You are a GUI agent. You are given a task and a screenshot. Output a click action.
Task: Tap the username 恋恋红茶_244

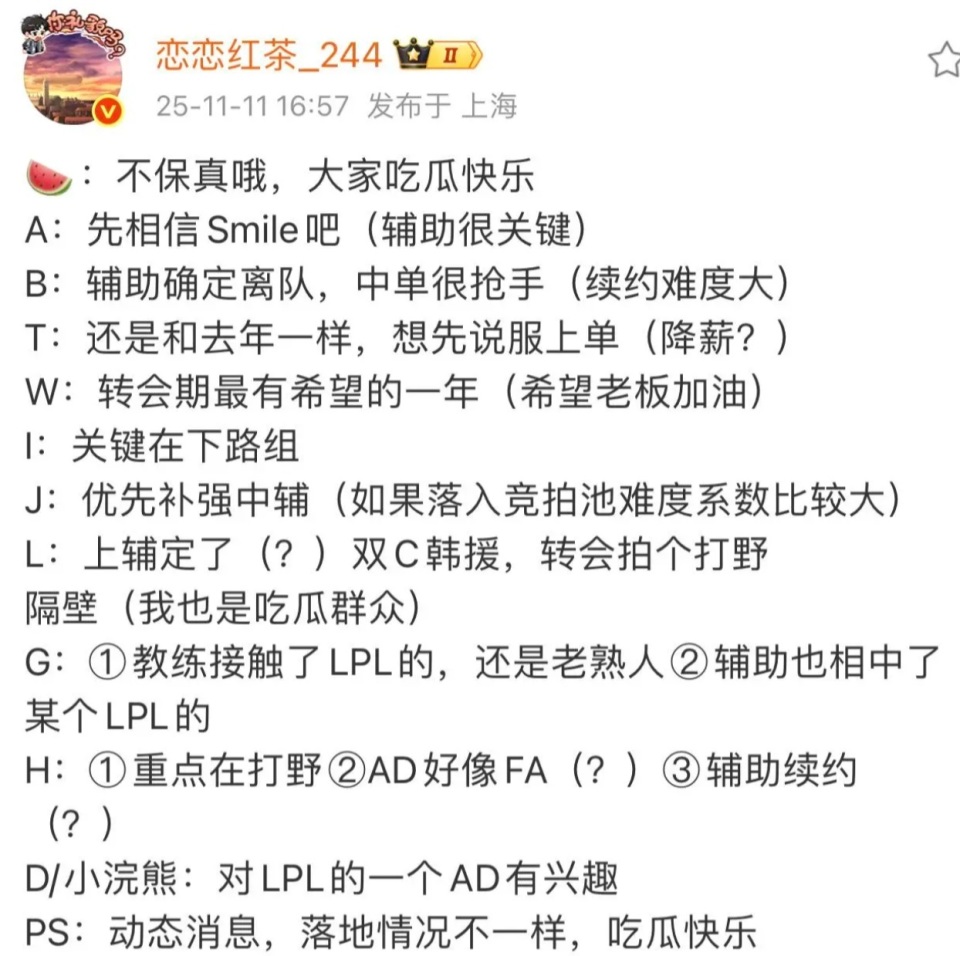click(x=269, y=56)
